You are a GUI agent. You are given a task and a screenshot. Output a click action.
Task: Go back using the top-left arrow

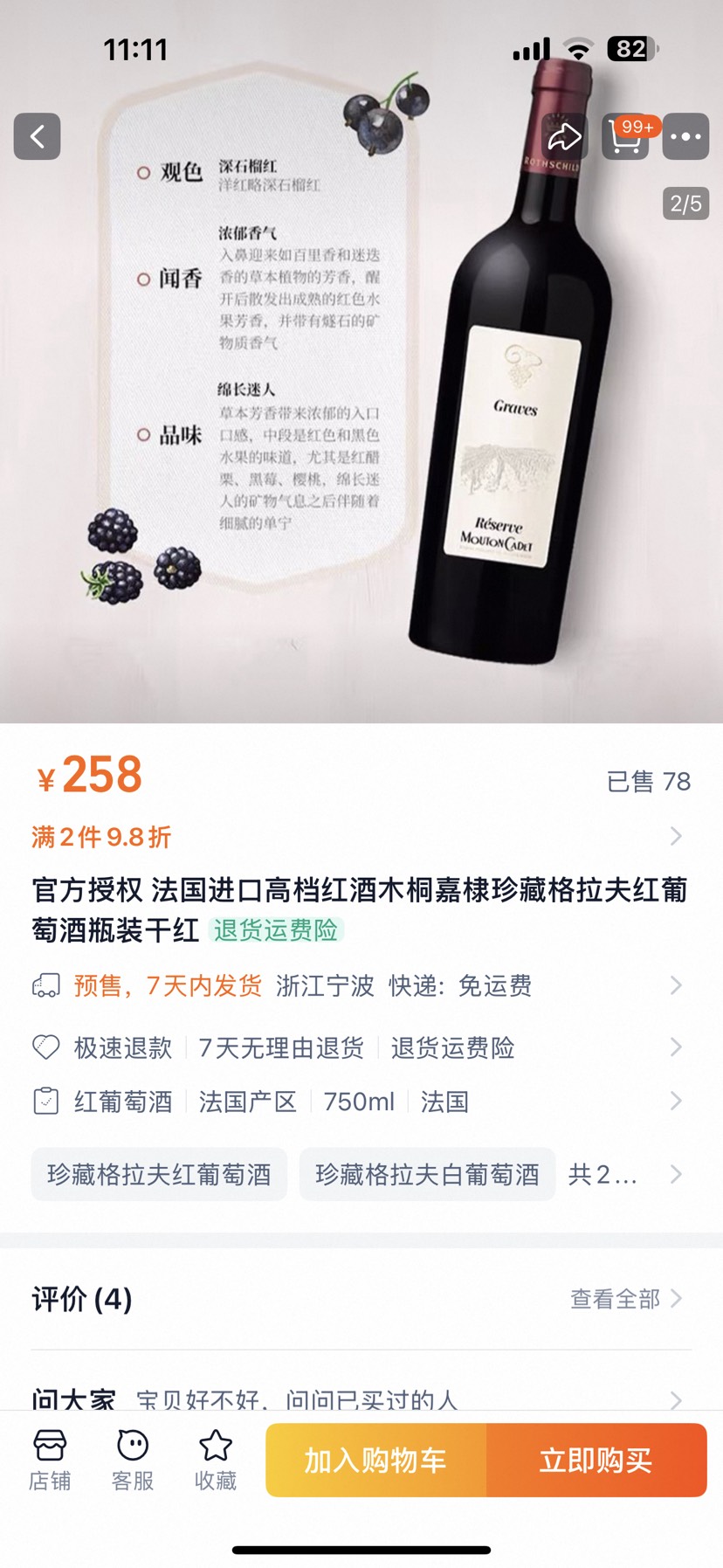(37, 136)
